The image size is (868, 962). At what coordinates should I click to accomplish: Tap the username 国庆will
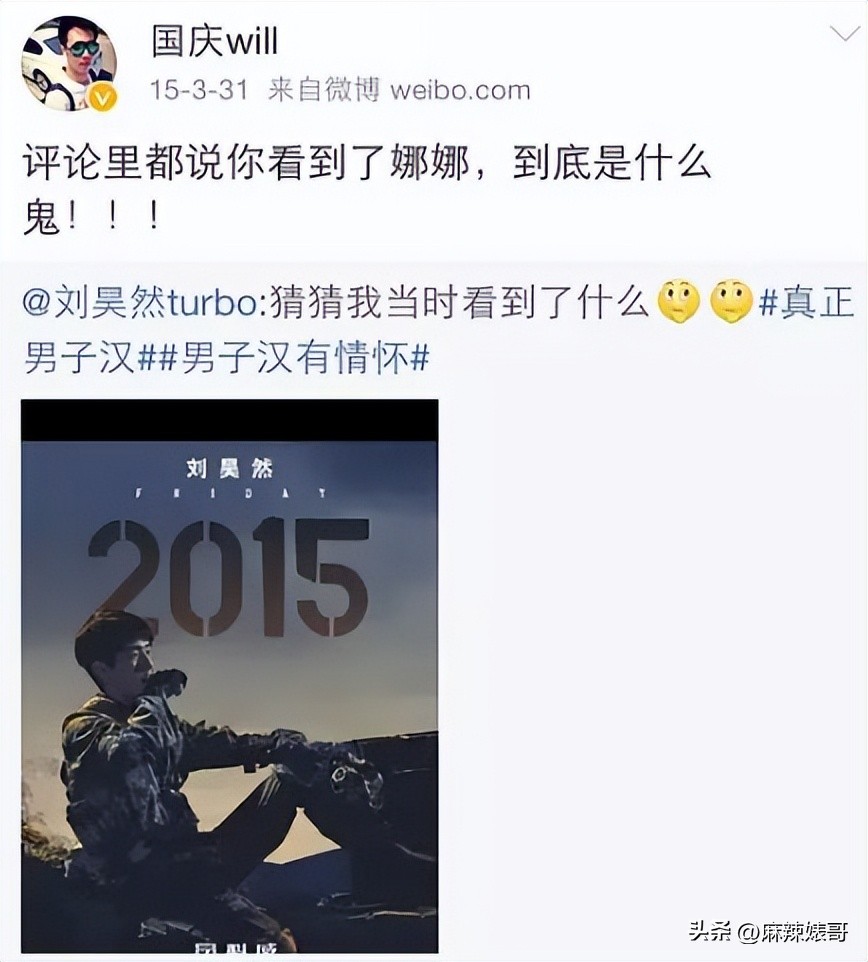pyautogui.click(x=214, y=41)
